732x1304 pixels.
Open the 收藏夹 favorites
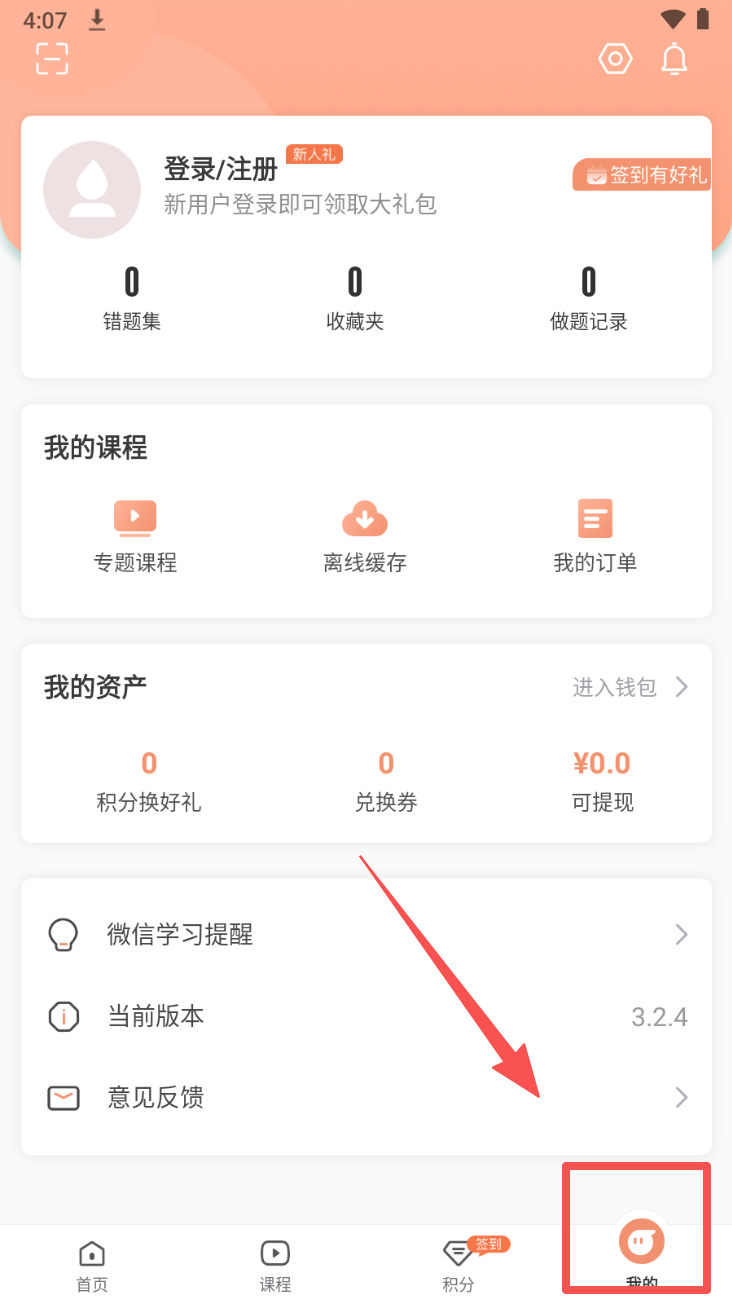click(x=355, y=296)
